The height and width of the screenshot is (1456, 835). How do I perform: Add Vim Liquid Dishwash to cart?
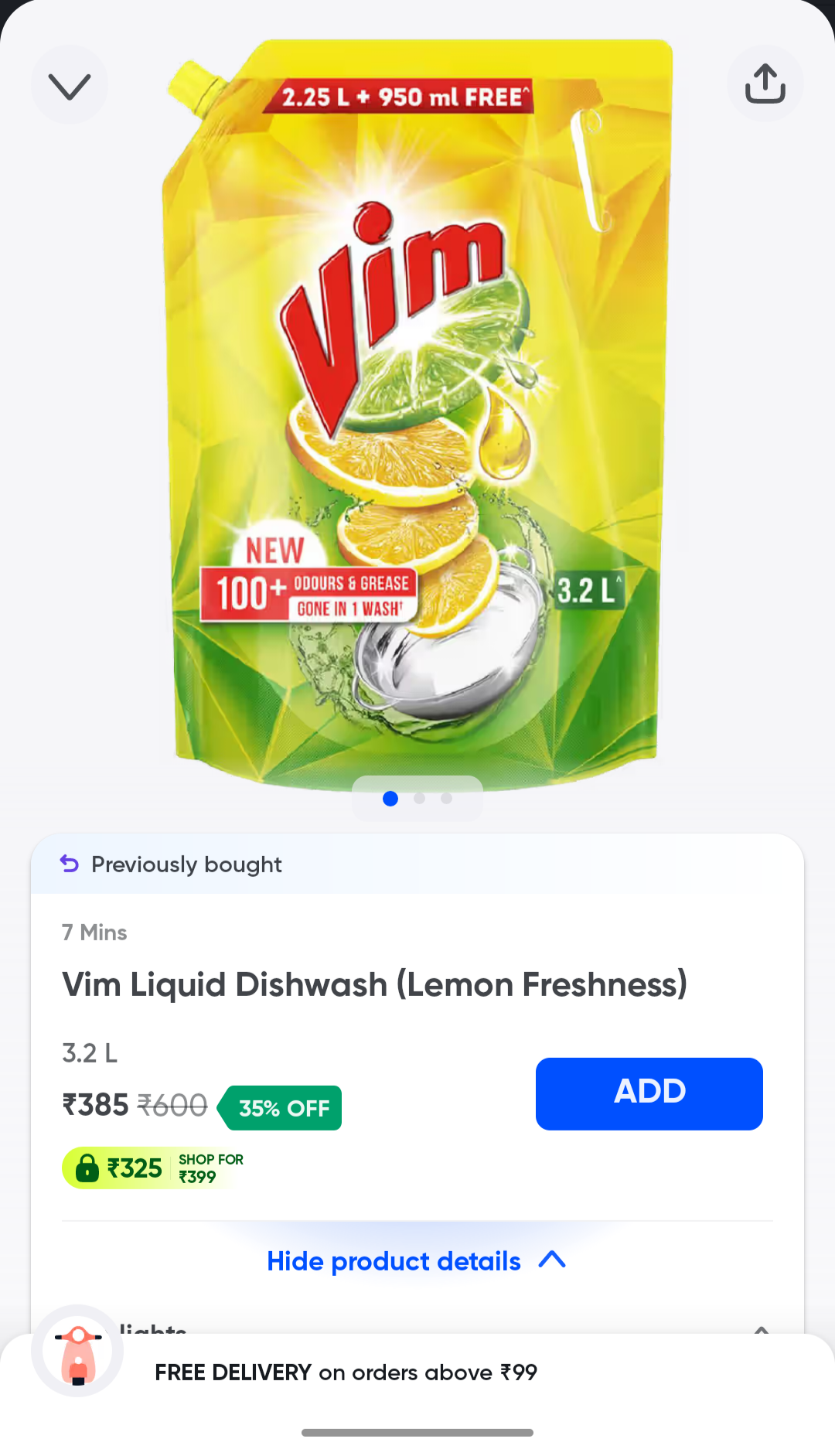click(649, 1093)
